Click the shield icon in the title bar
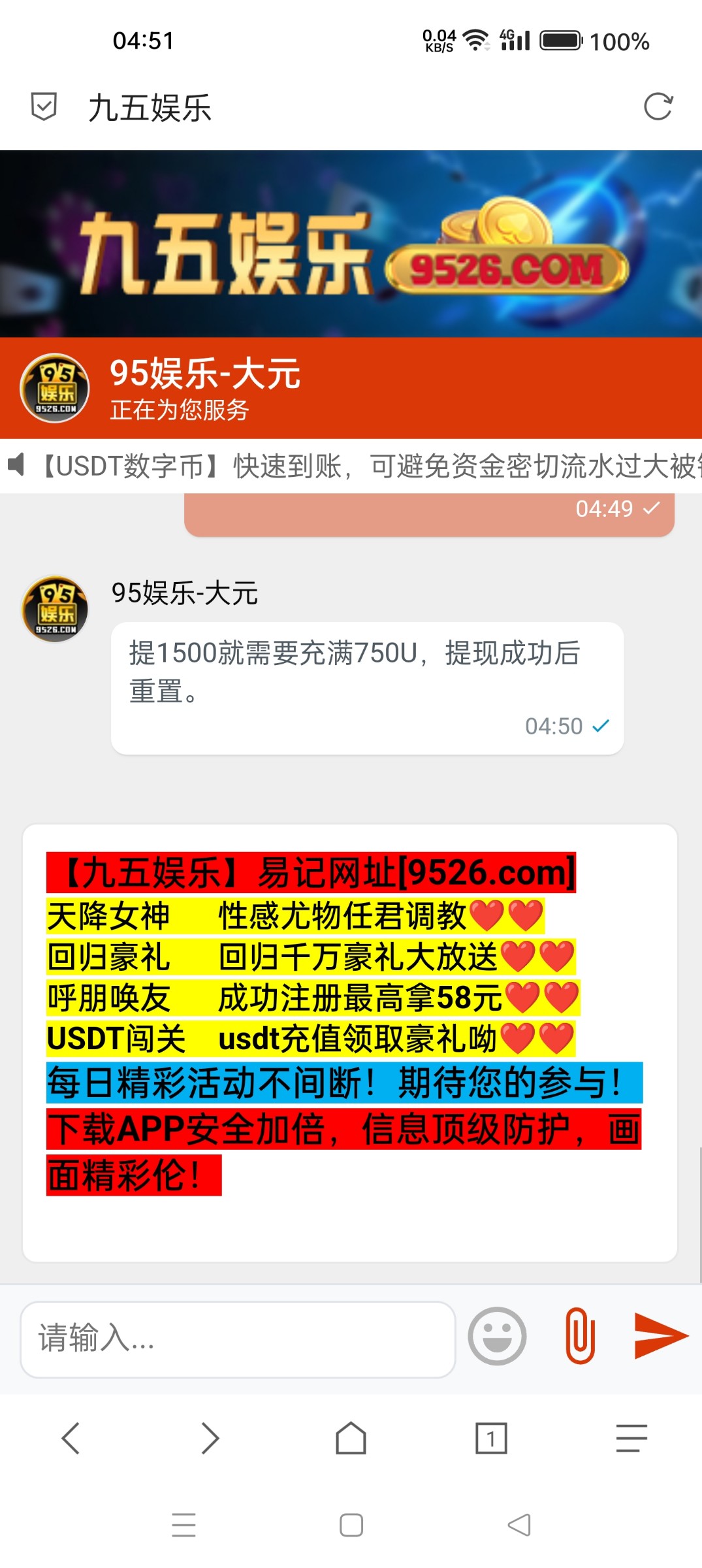The width and height of the screenshot is (702, 1568). [x=44, y=106]
